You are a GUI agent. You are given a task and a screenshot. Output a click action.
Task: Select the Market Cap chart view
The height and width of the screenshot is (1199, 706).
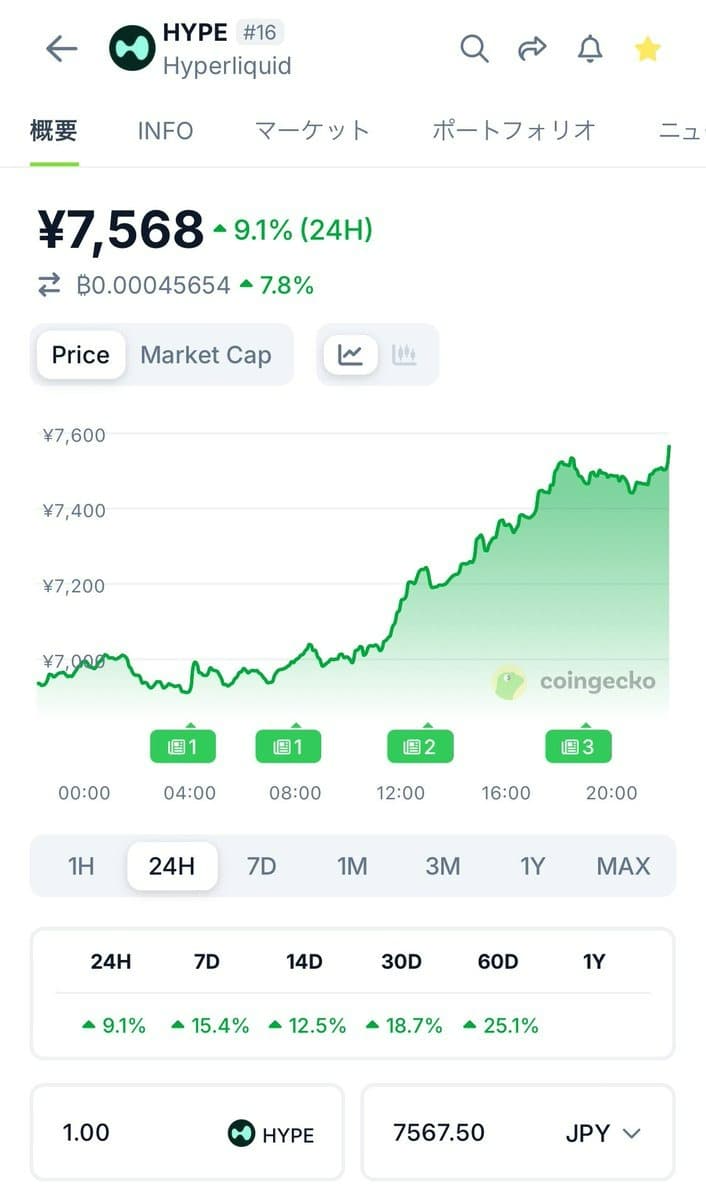206,355
